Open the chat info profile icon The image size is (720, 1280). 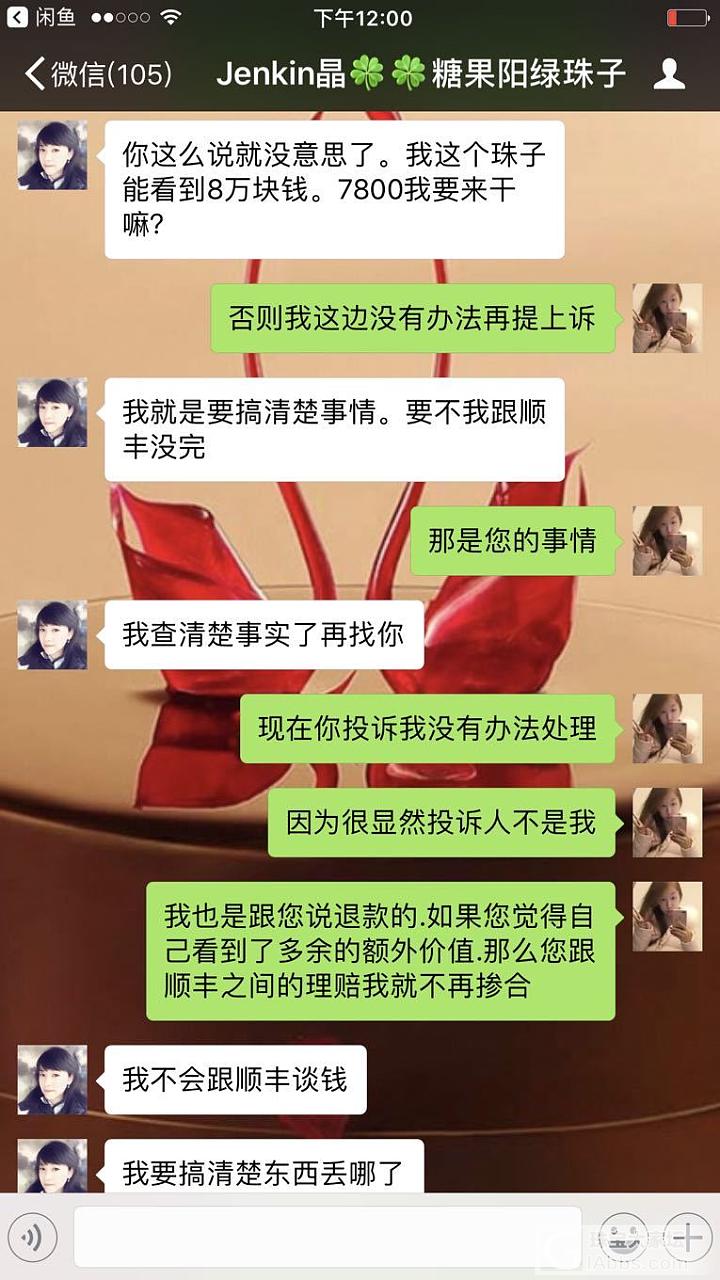click(669, 74)
